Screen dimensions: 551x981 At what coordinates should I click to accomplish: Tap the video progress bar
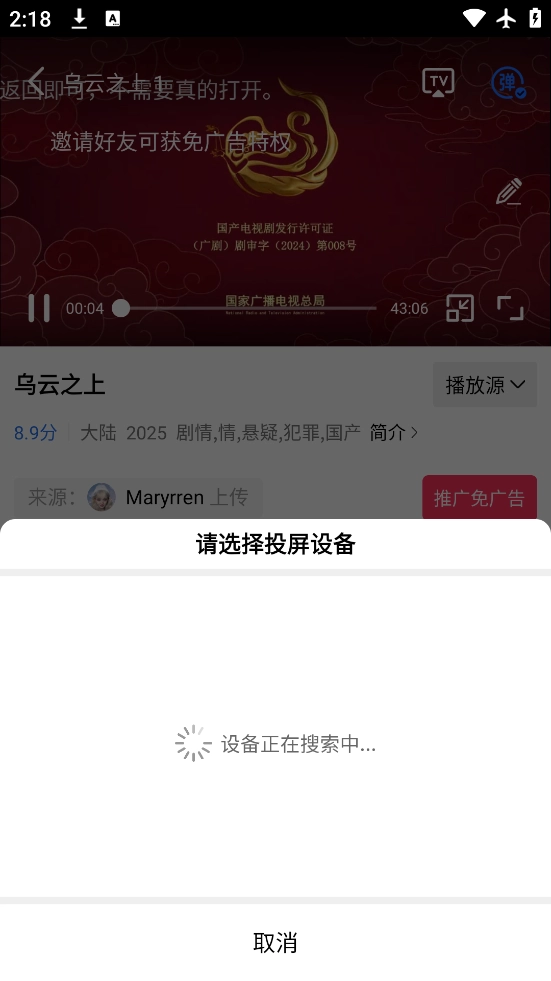coord(248,308)
